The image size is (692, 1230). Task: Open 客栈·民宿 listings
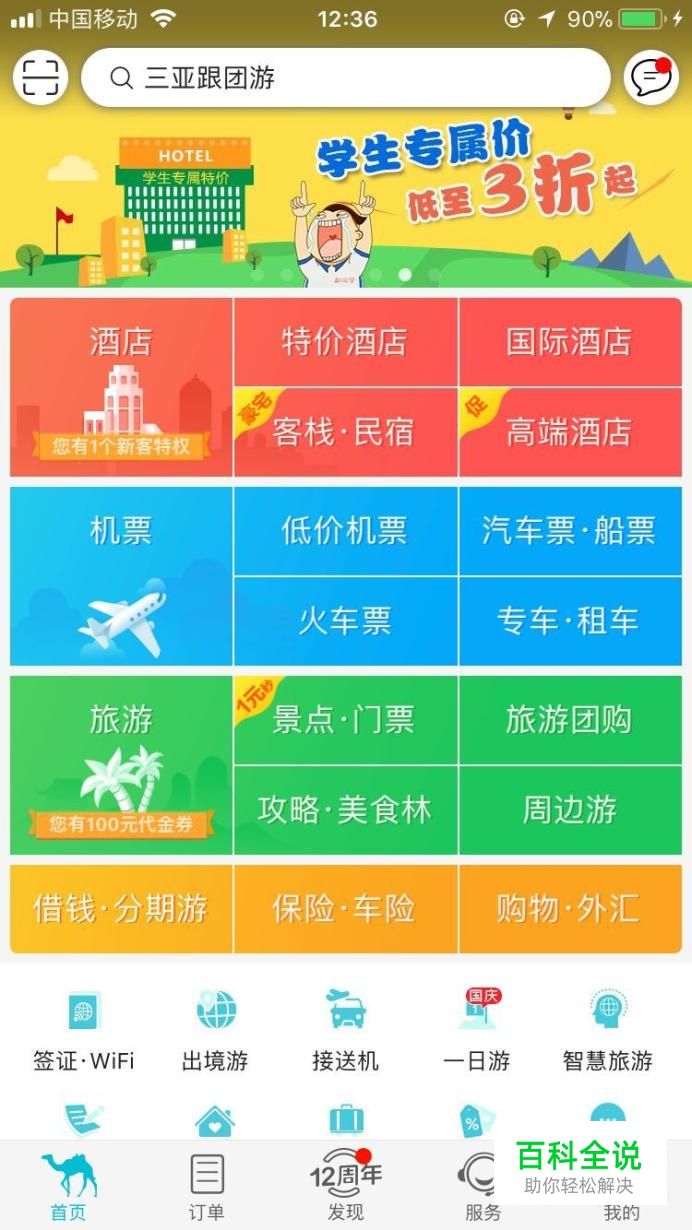[x=345, y=432]
